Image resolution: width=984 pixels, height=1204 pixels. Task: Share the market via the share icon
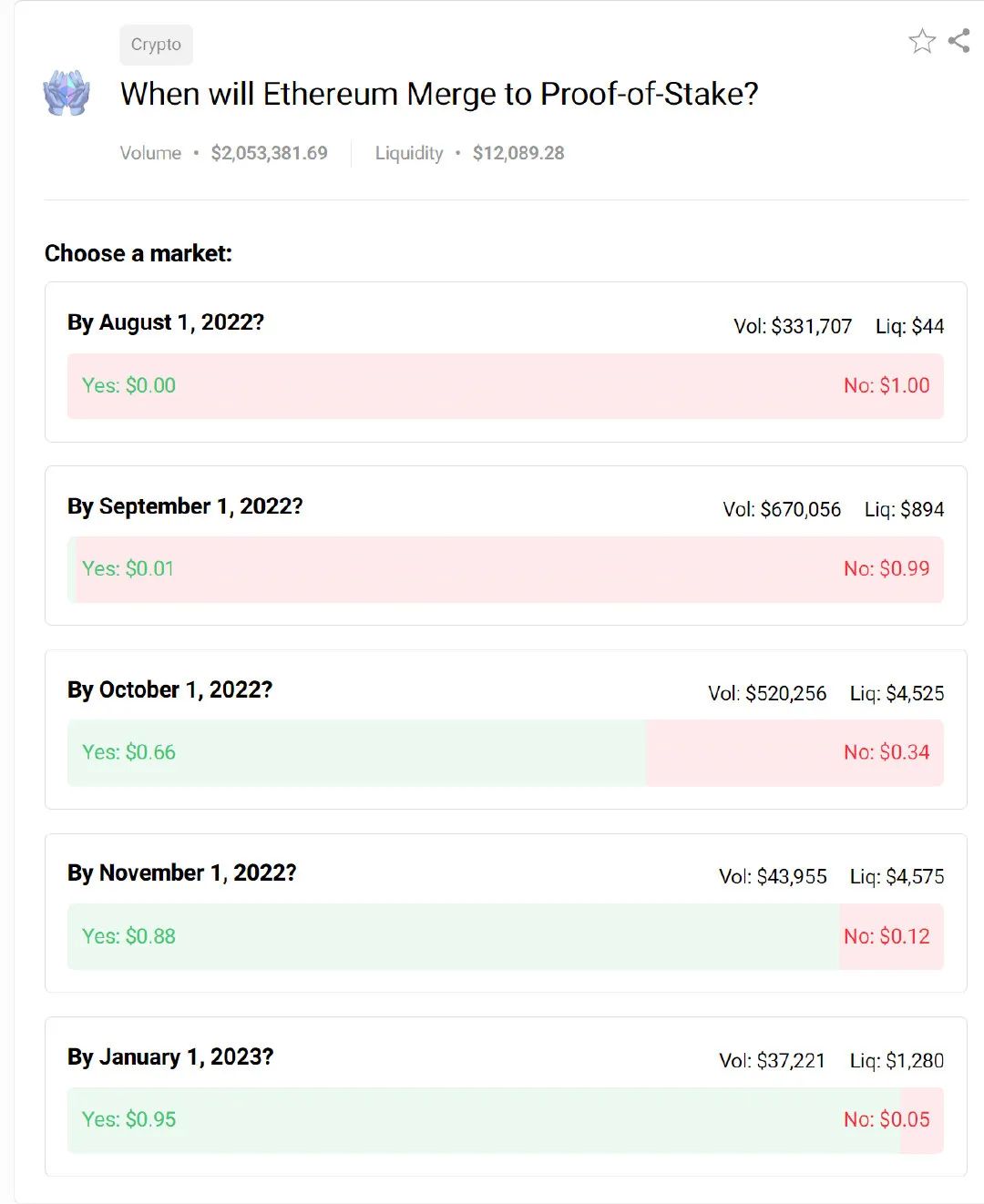coord(958,40)
